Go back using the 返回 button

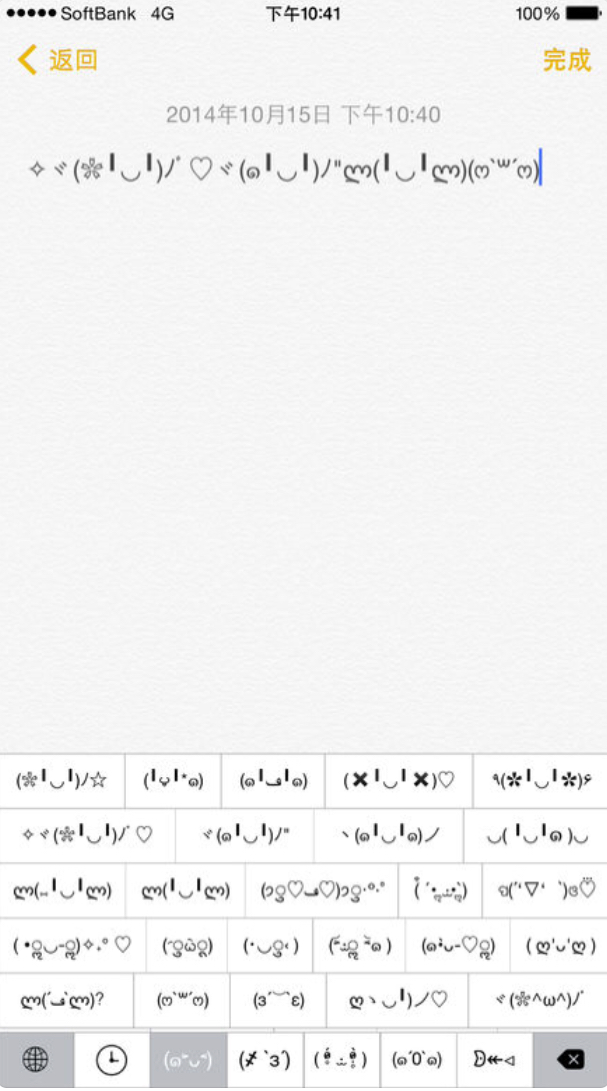(x=58, y=60)
